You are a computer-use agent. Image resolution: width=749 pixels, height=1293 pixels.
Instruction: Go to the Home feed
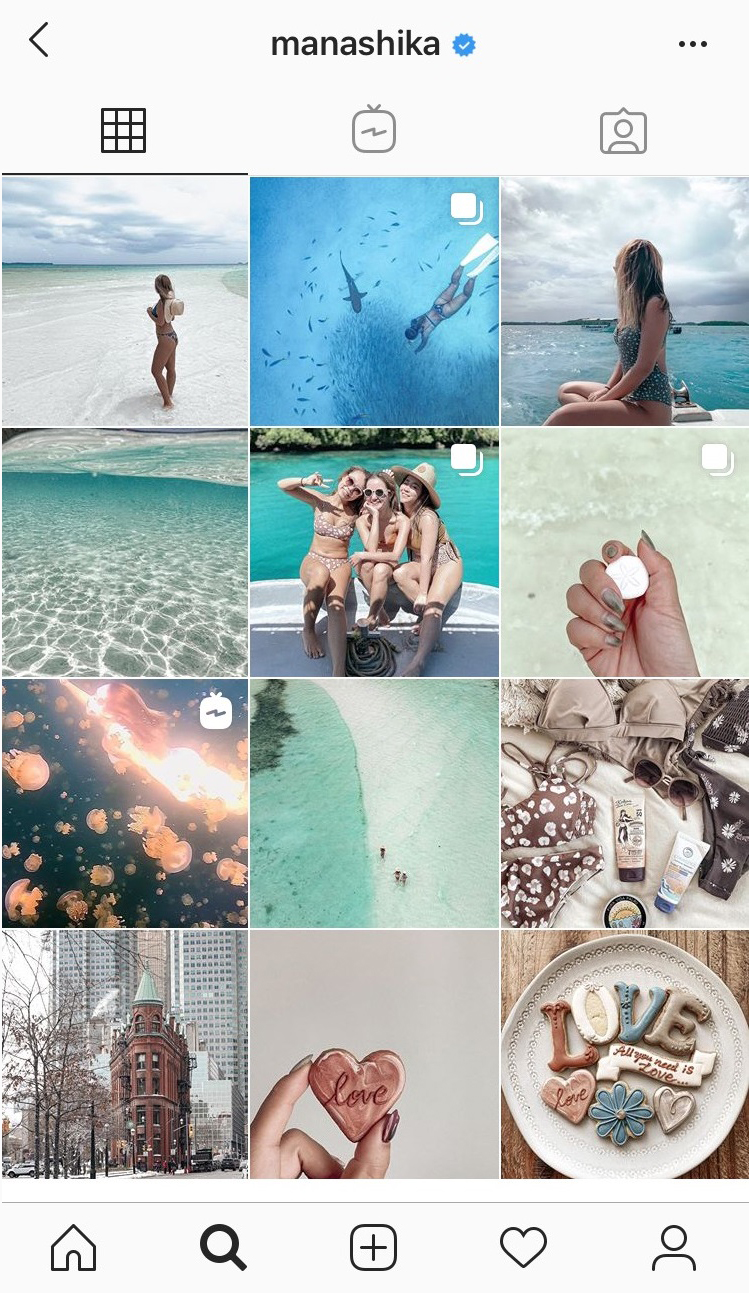pyautogui.click(x=74, y=1248)
